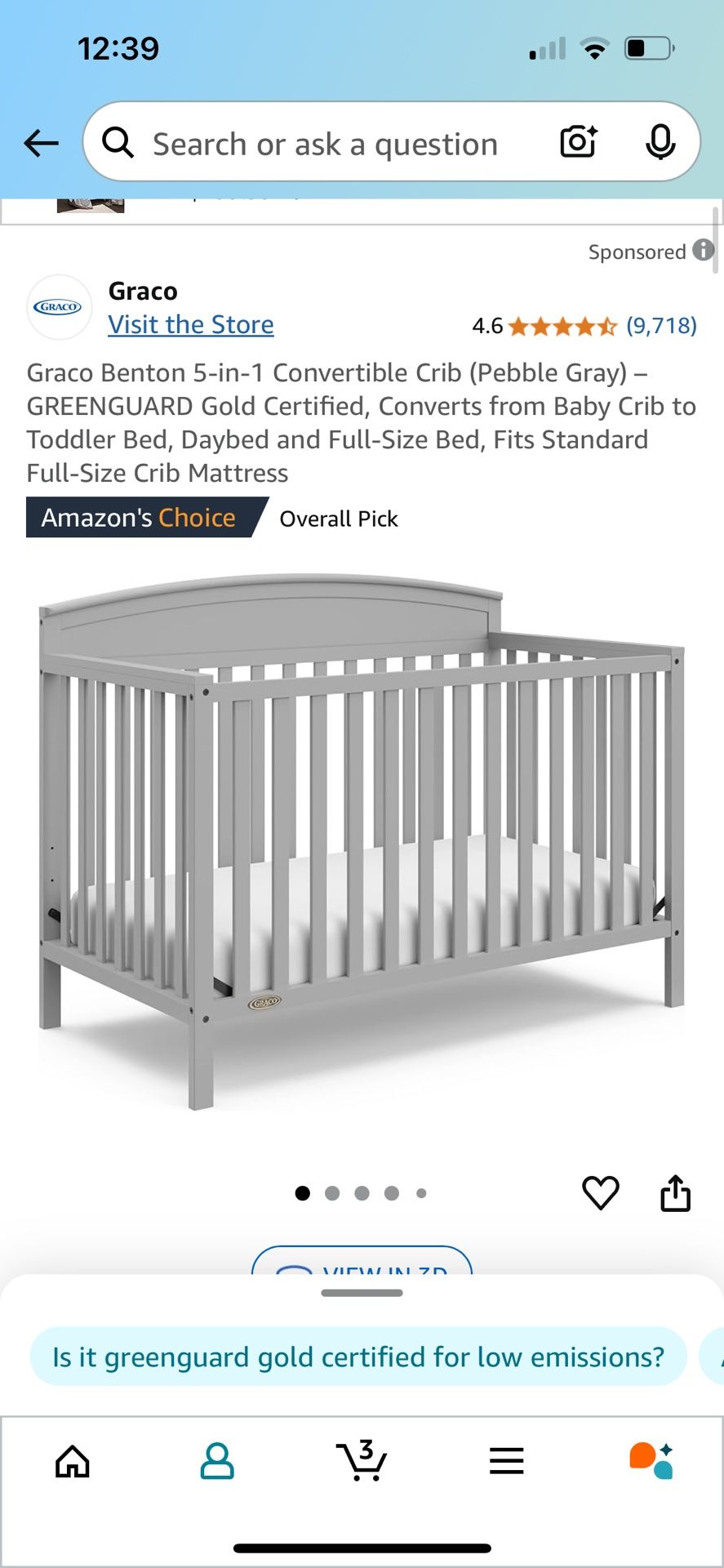
Task: Add crib to wish list heart
Action: point(600,1193)
